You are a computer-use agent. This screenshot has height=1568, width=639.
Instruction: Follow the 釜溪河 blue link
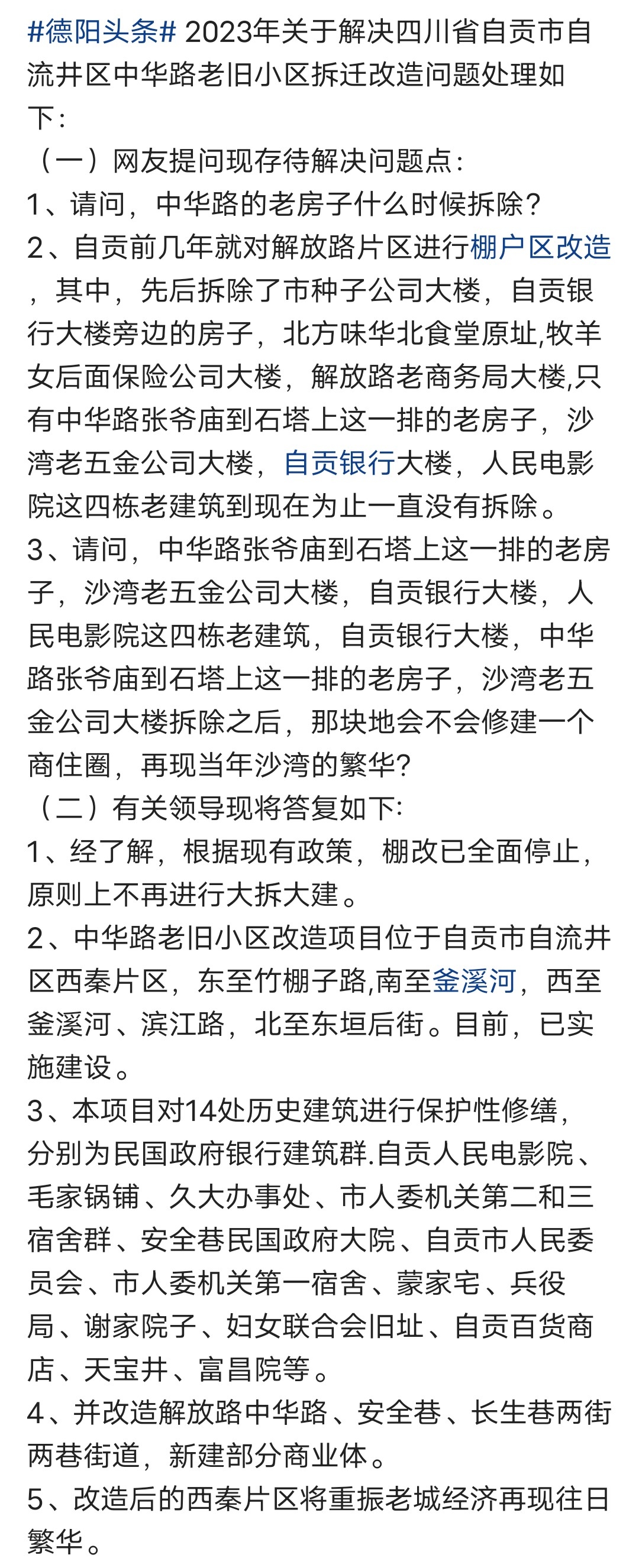[x=474, y=981]
